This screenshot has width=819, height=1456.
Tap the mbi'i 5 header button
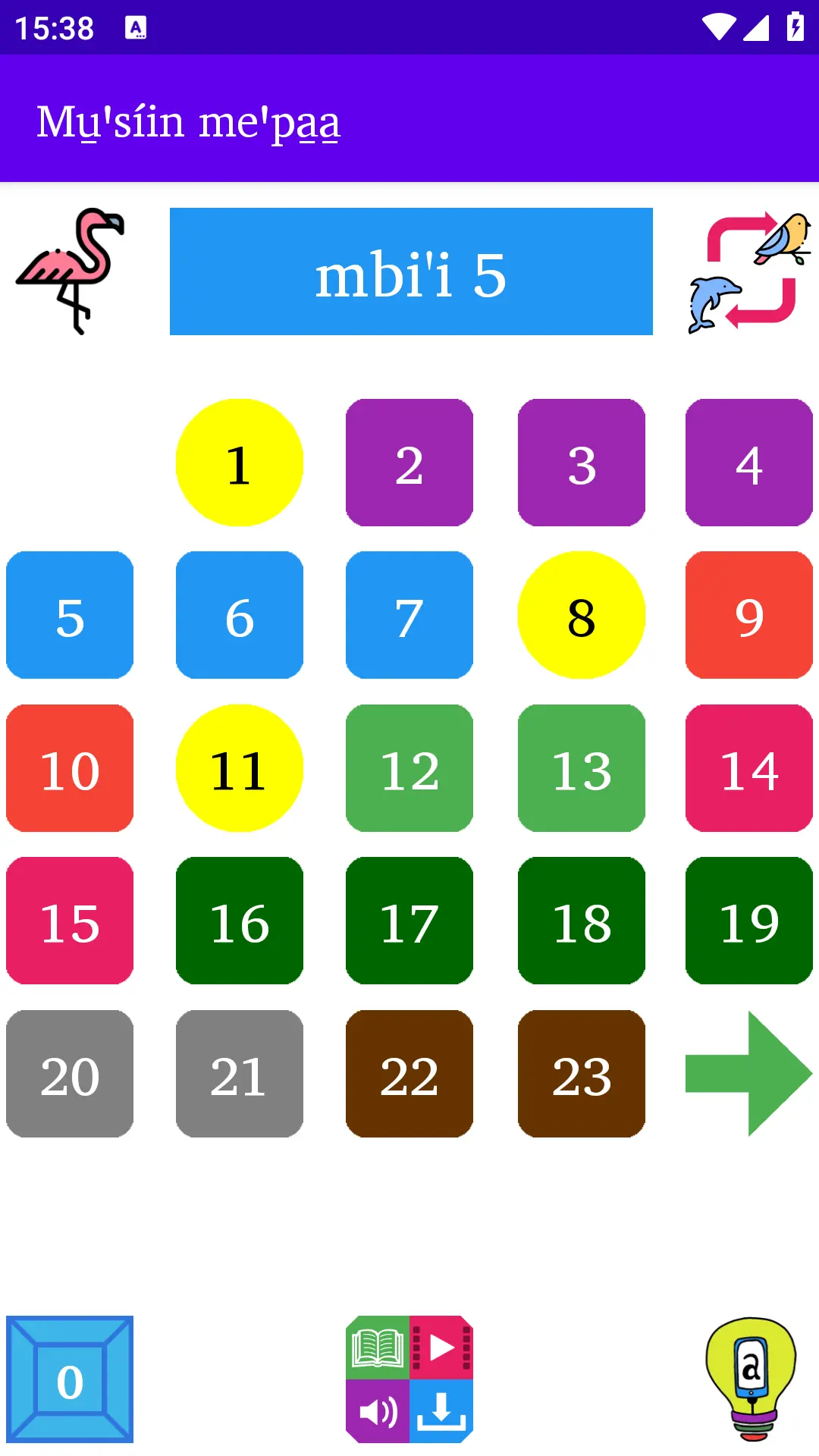[411, 271]
